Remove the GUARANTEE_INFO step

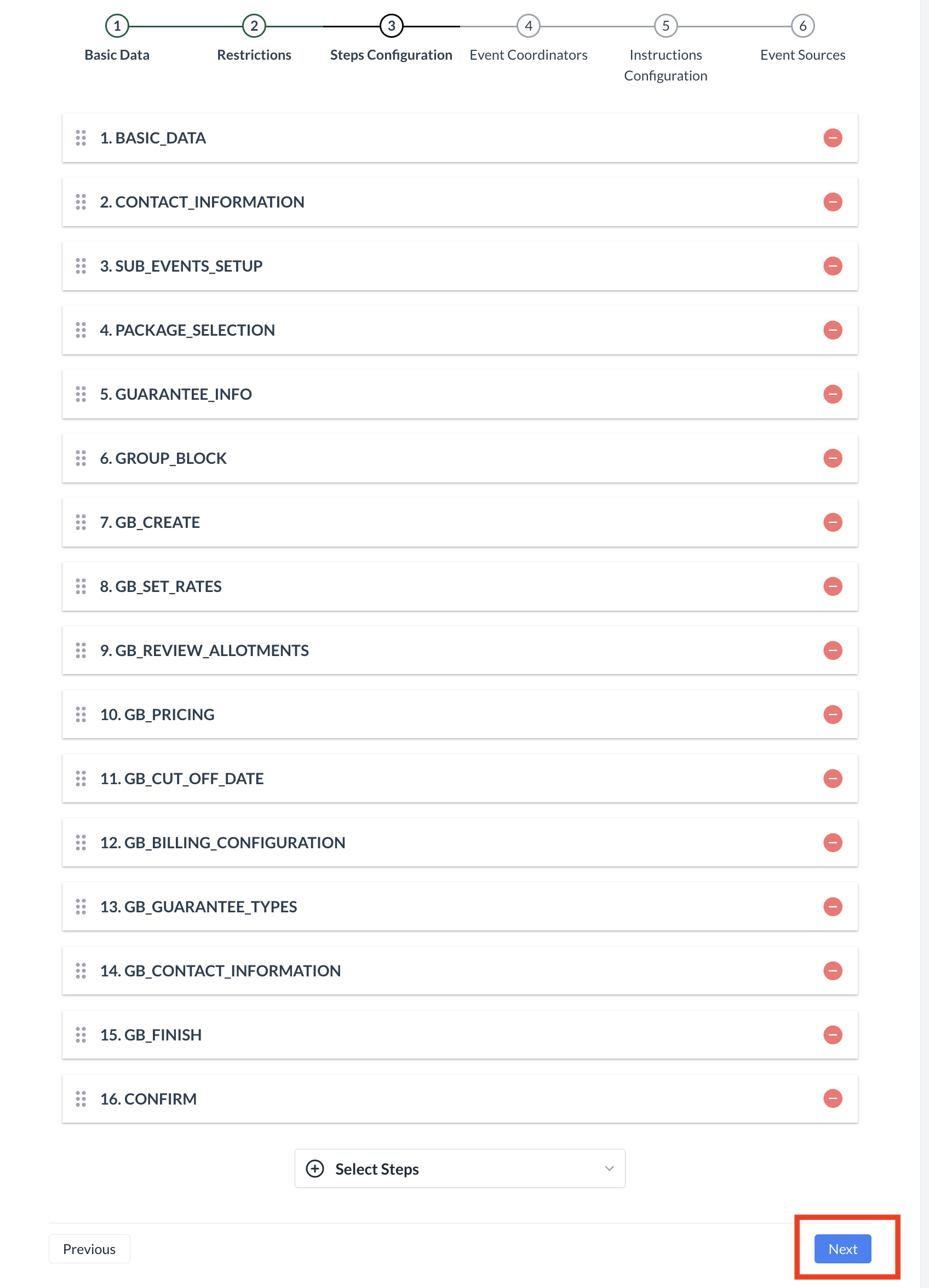point(834,394)
